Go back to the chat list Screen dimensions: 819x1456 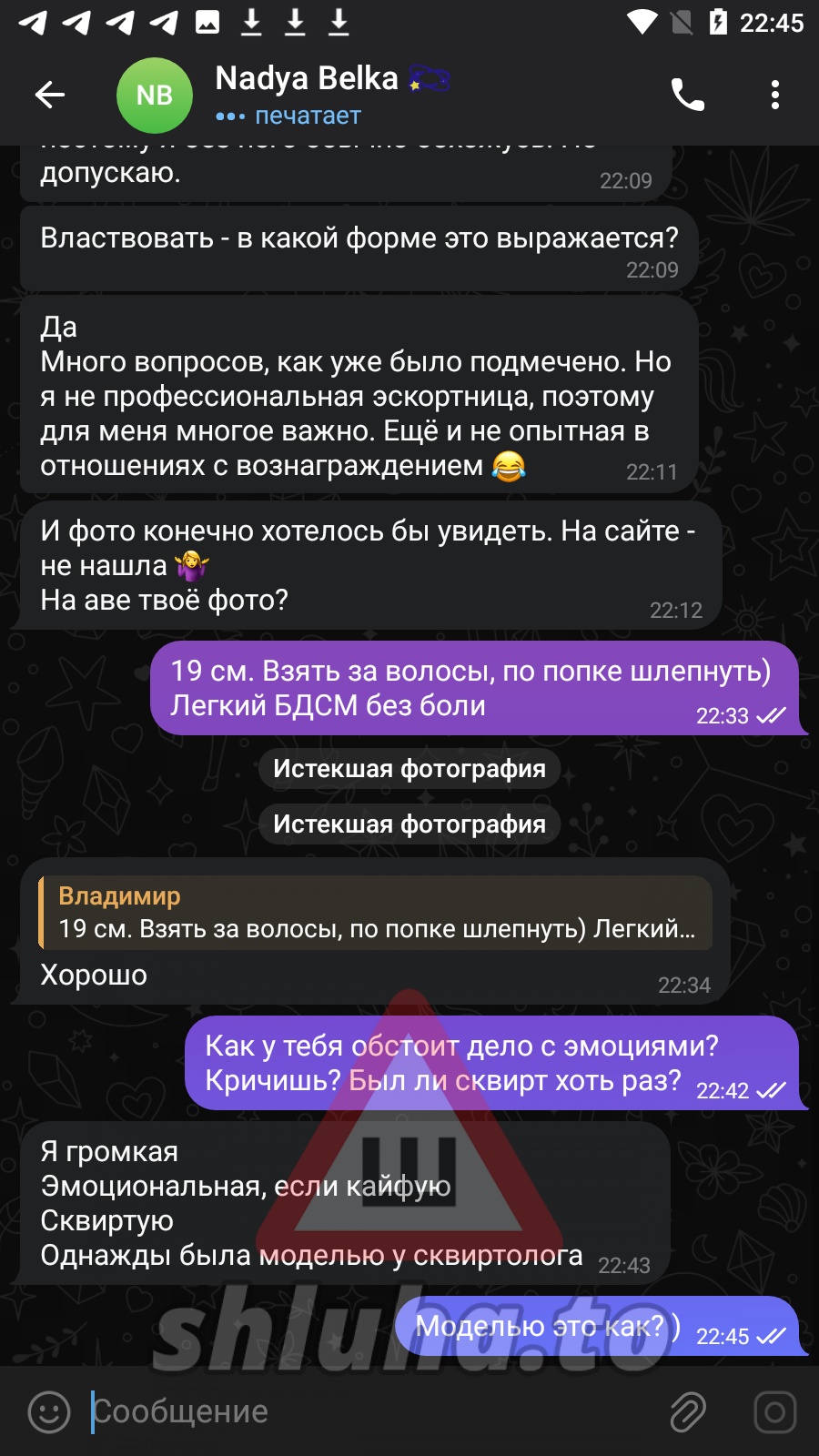pyautogui.click(x=49, y=95)
